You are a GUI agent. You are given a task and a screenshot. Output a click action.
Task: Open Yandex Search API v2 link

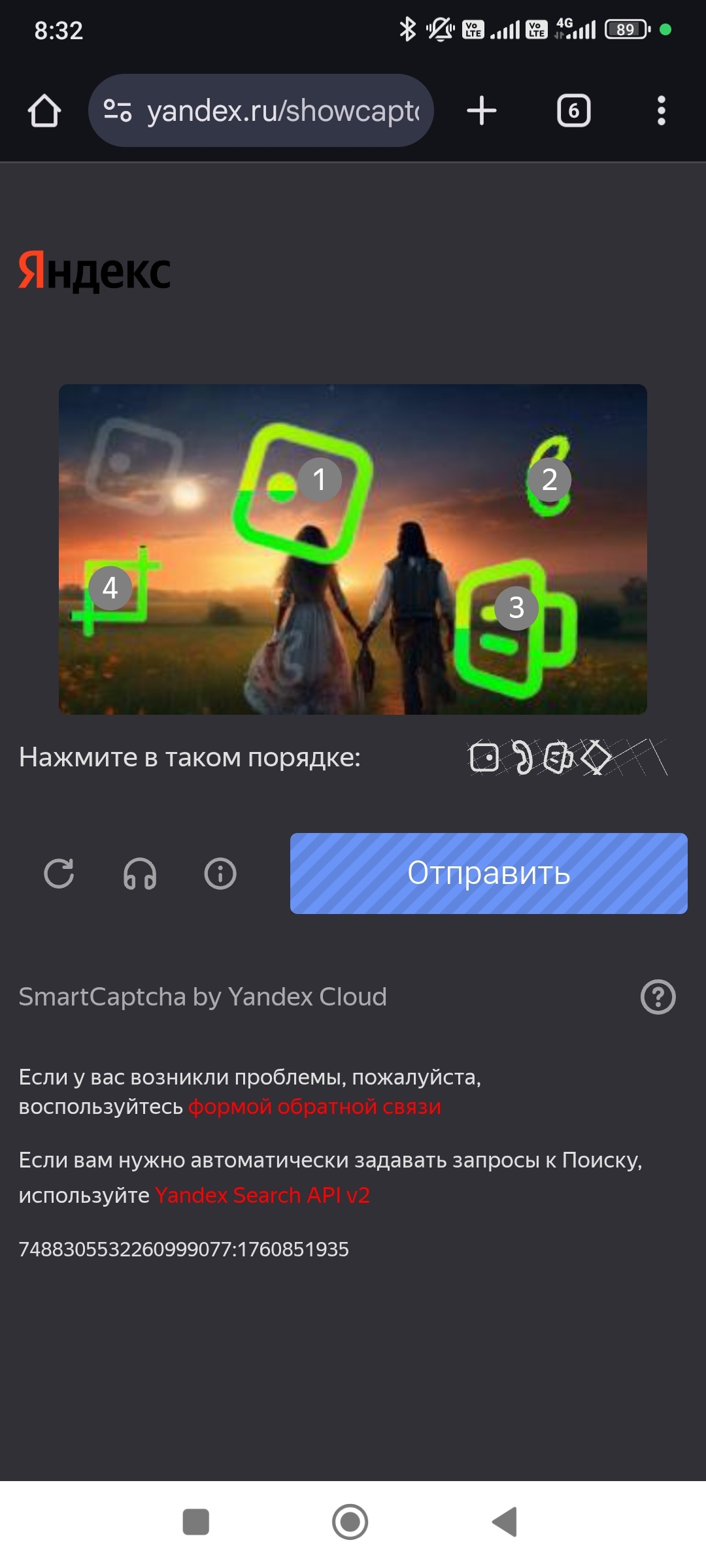pos(262,1195)
